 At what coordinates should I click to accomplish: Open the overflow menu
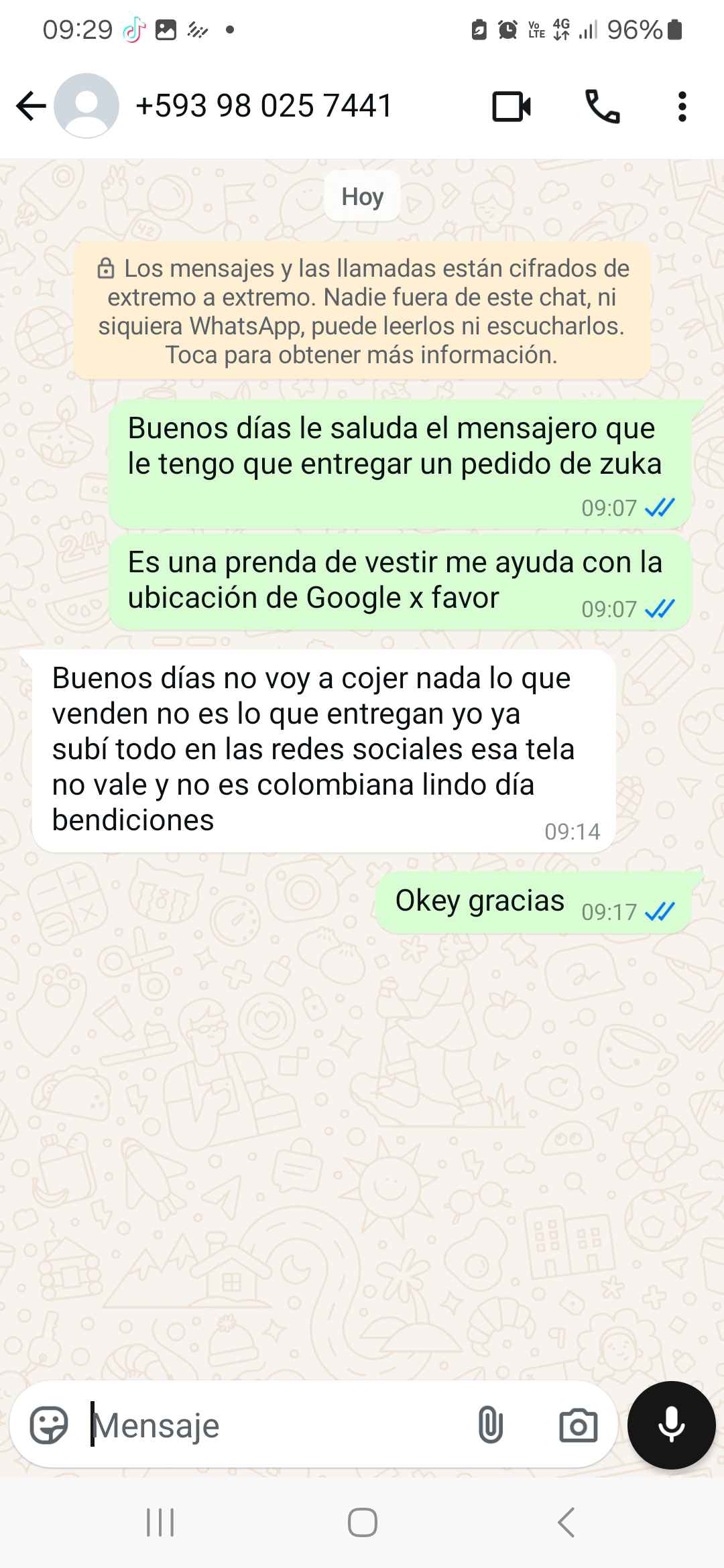point(682,106)
